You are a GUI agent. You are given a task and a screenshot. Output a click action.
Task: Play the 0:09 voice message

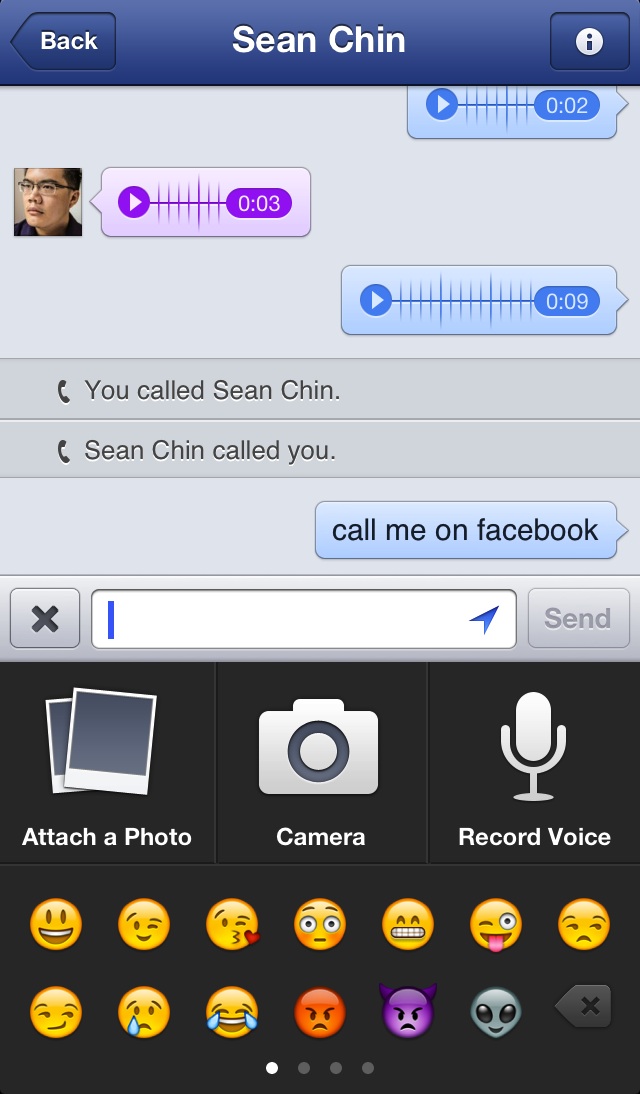[x=376, y=300]
